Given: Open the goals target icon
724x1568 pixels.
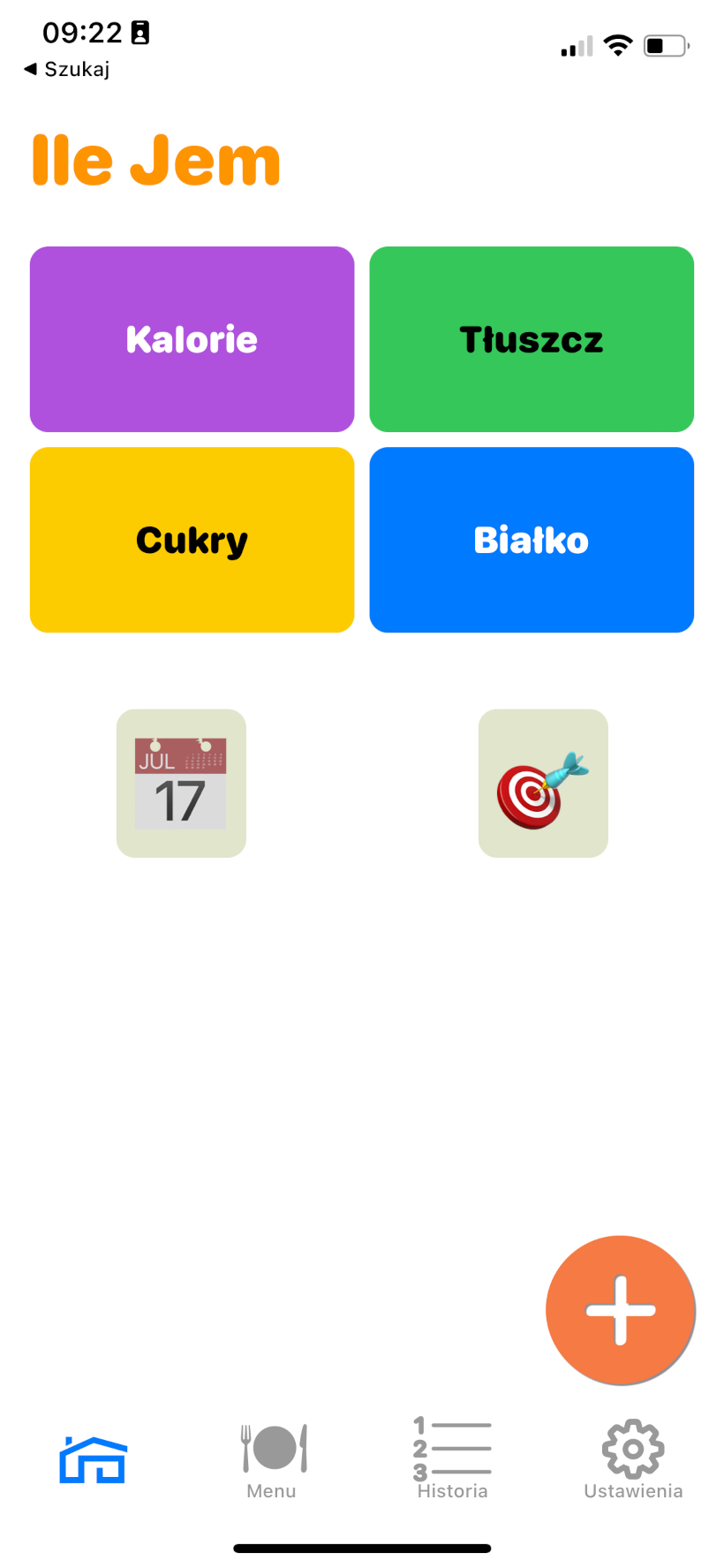Looking at the screenshot, I should [x=542, y=783].
